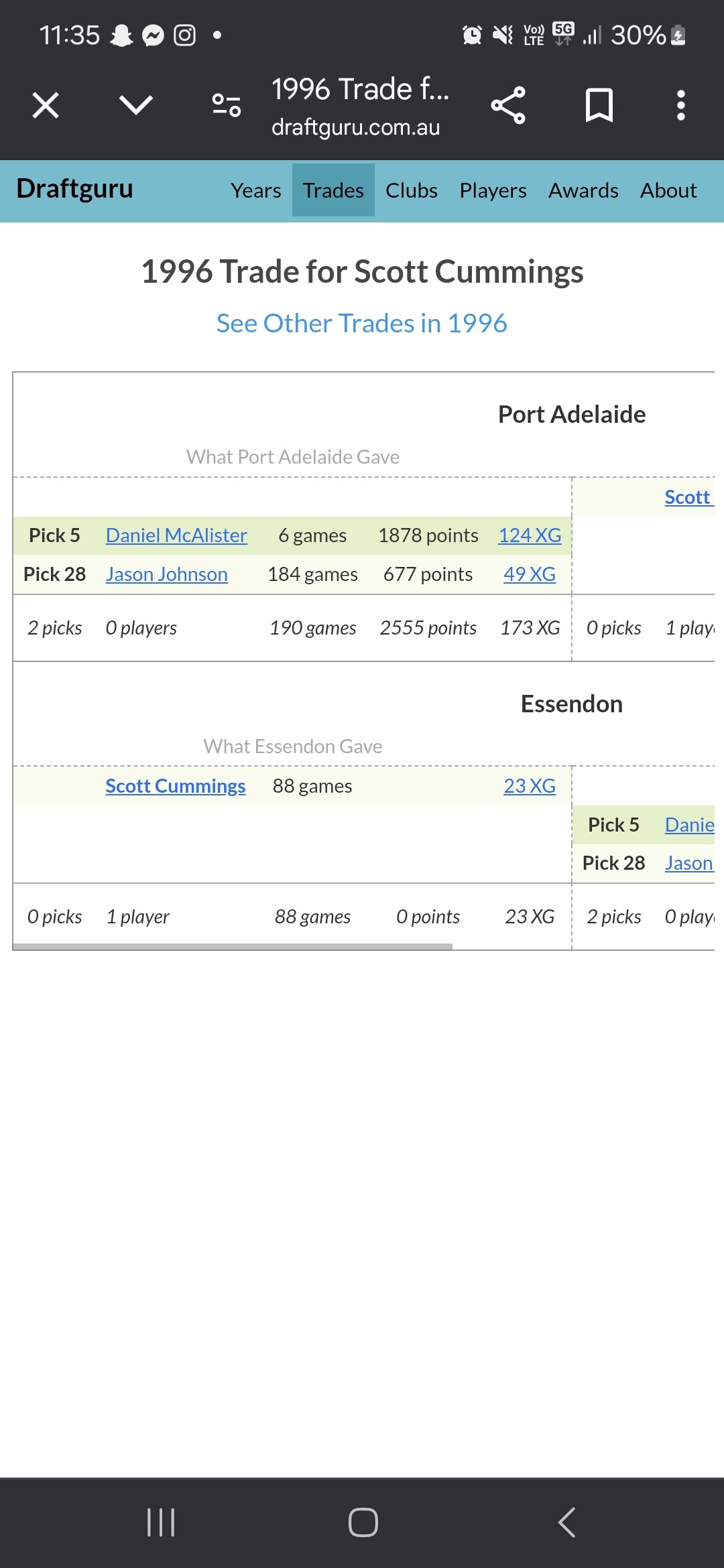Image resolution: width=724 pixels, height=1568 pixels.
Task: Close the browser tab
Action: point(46,106)
